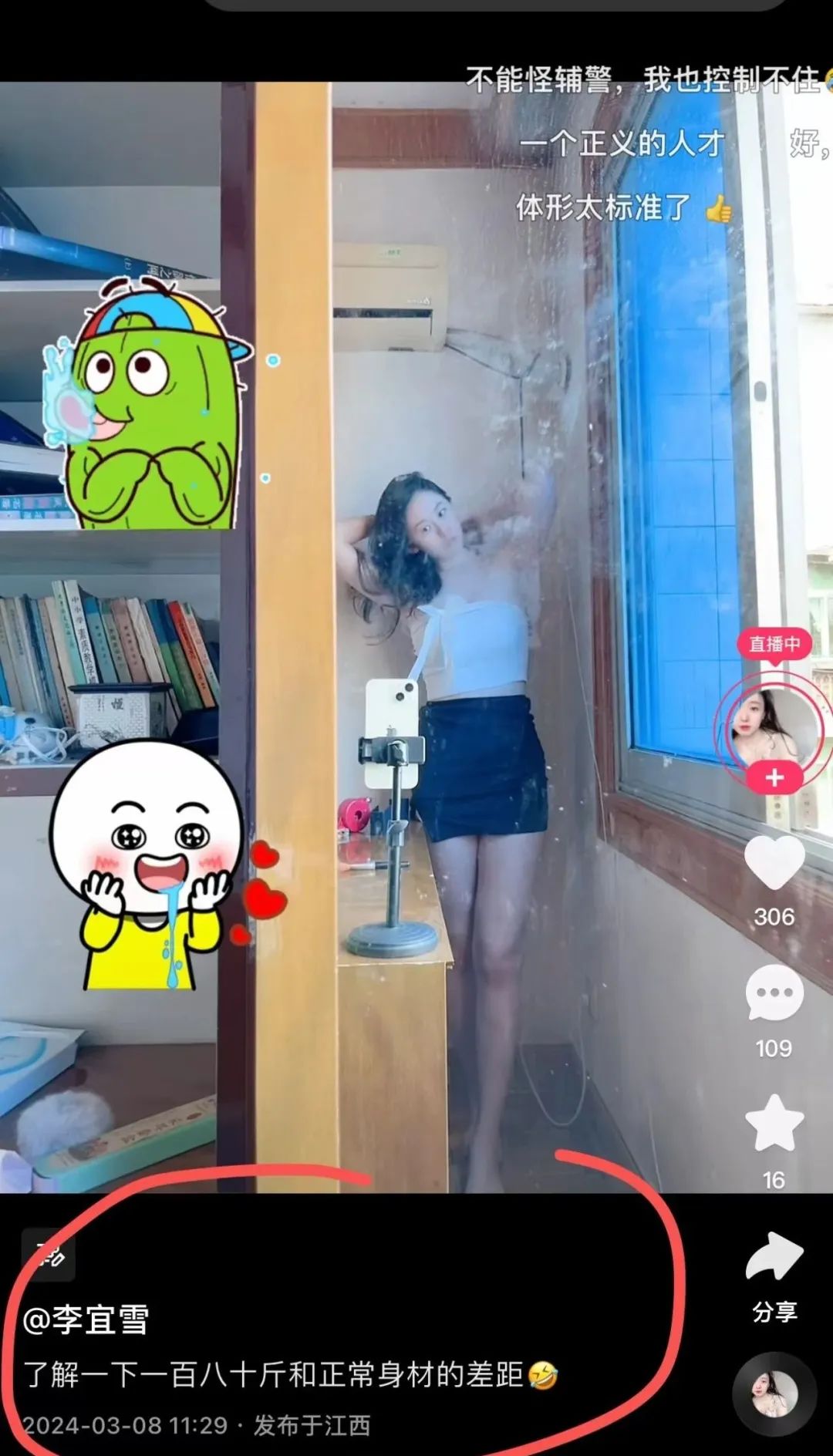Like this video with the heart icon

click(x=774, y=862)
